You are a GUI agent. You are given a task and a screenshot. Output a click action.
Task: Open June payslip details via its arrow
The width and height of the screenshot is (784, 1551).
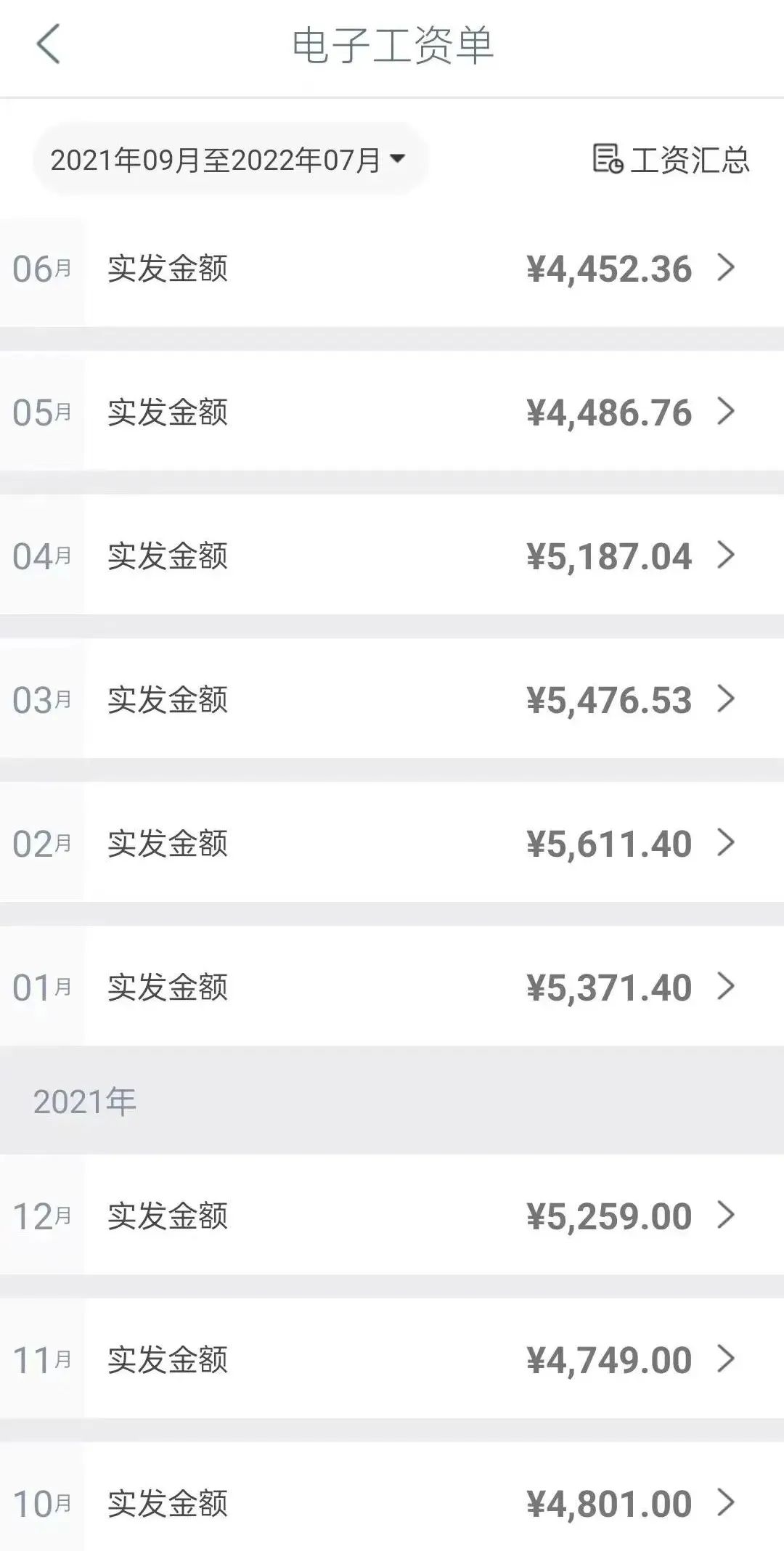(x=726, y=267)
